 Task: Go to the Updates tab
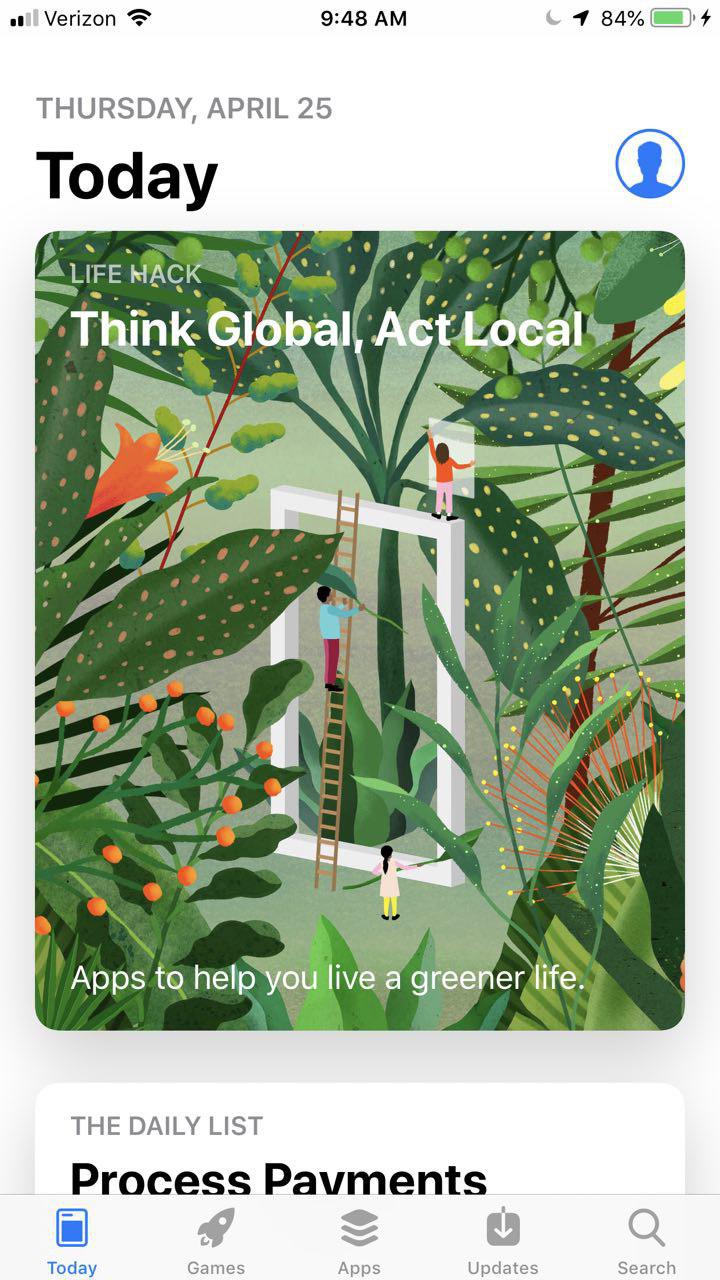503,1240
